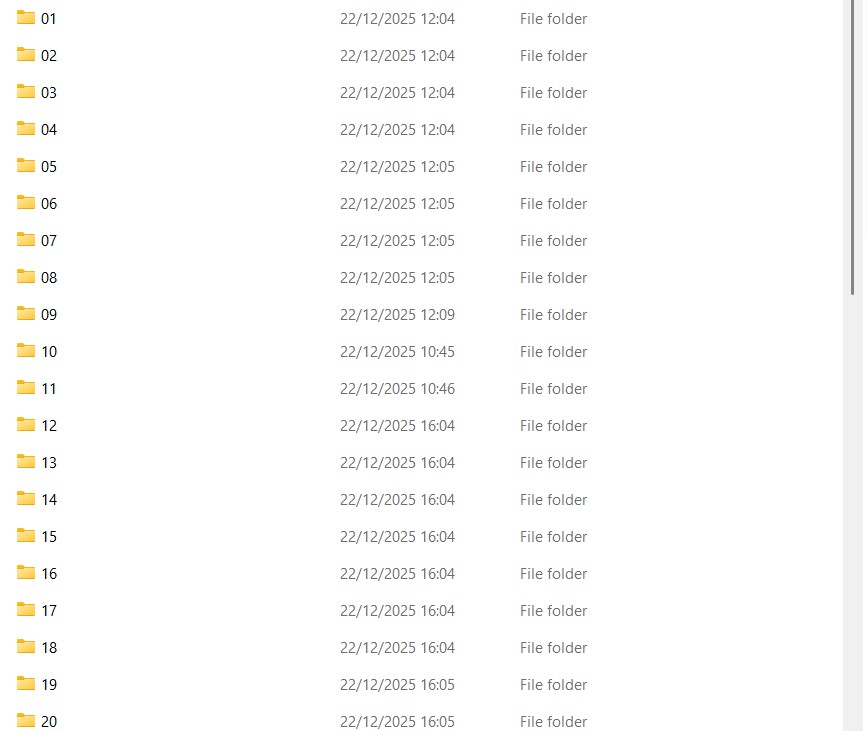The height and width of the screenshot is (731, 867).
Task: Select folder 12
Action: 48,426
